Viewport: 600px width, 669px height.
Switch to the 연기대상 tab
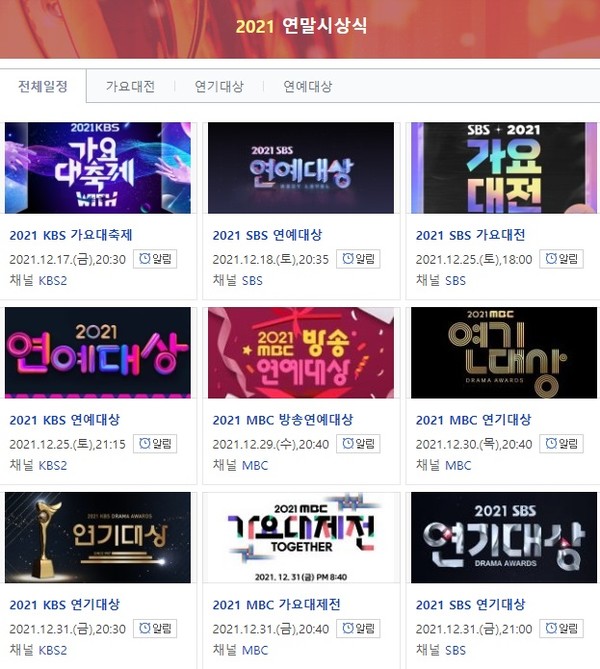[x=219, y=87]
